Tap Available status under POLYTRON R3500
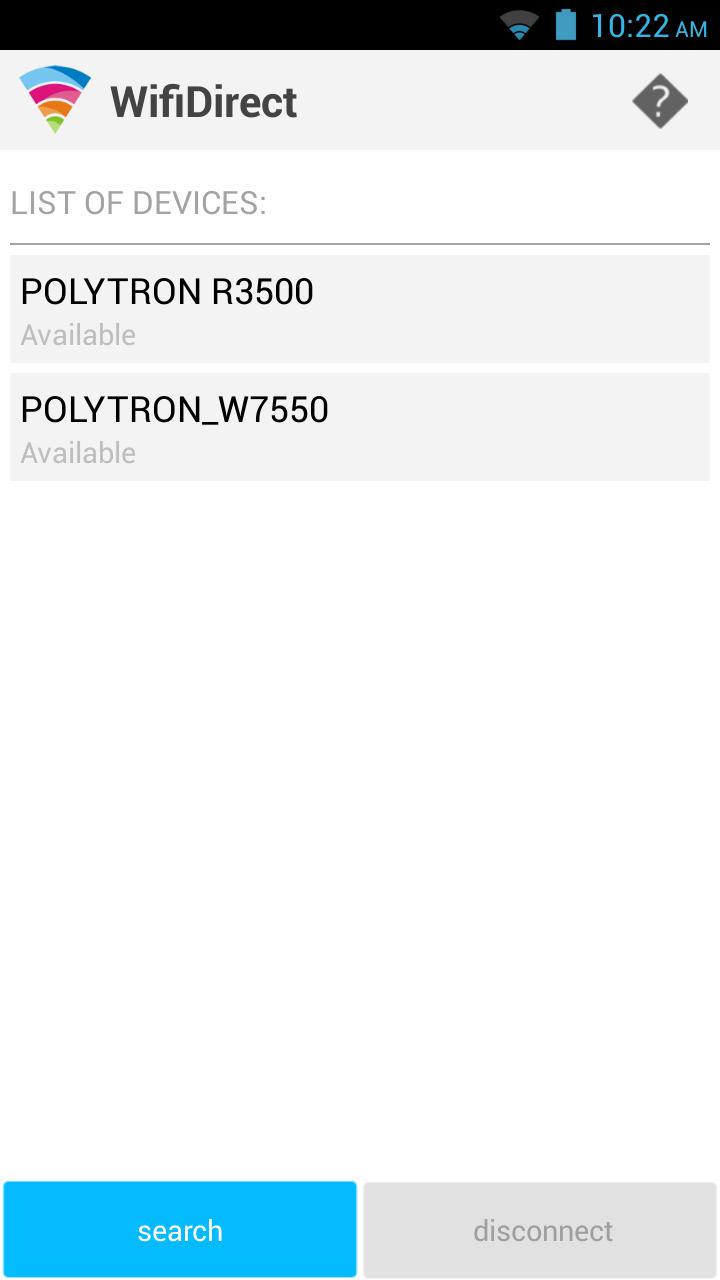720x1280 pixels. [77, 334]
